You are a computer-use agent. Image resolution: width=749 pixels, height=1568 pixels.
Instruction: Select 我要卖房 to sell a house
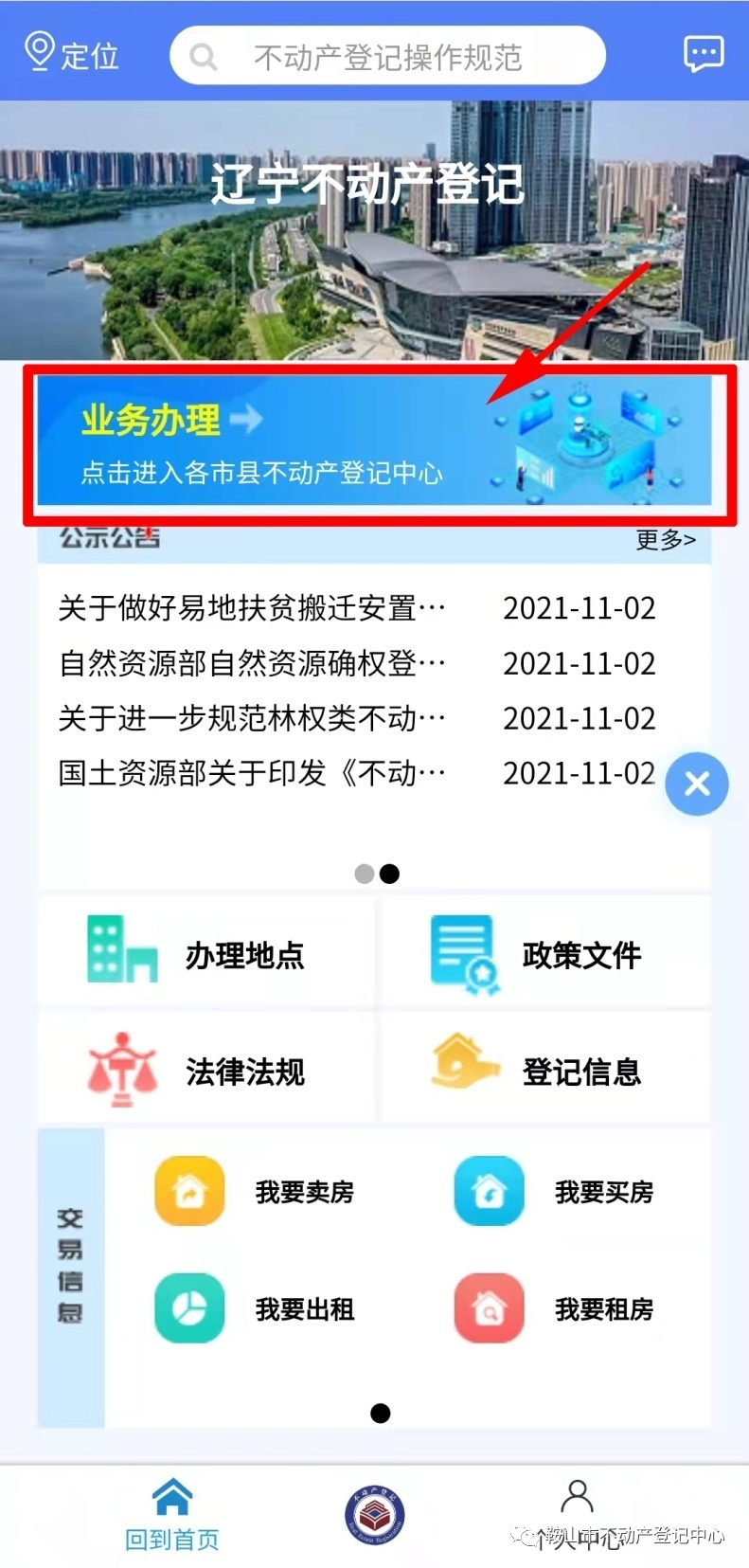click(256, 1191)
